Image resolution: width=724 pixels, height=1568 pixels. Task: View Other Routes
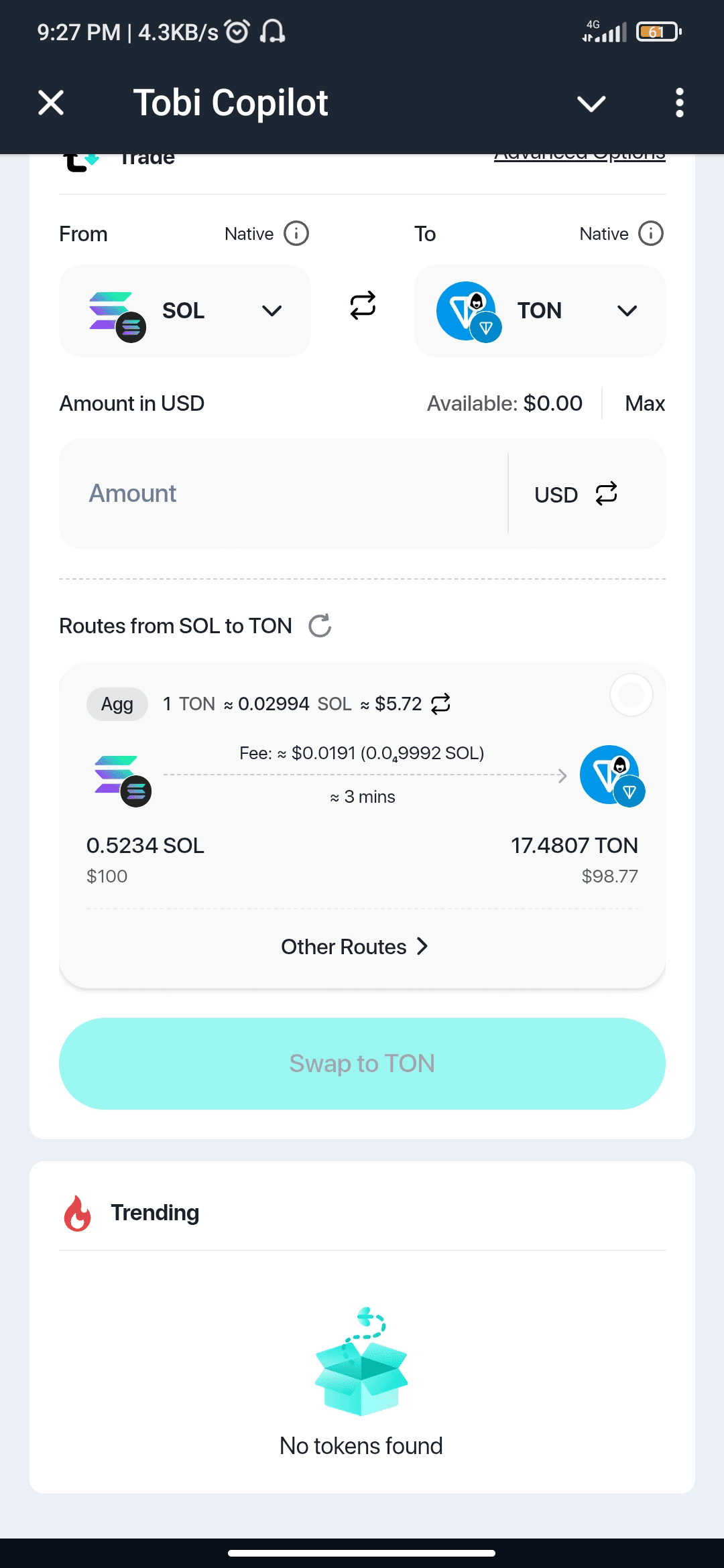[x=355, y=947]
